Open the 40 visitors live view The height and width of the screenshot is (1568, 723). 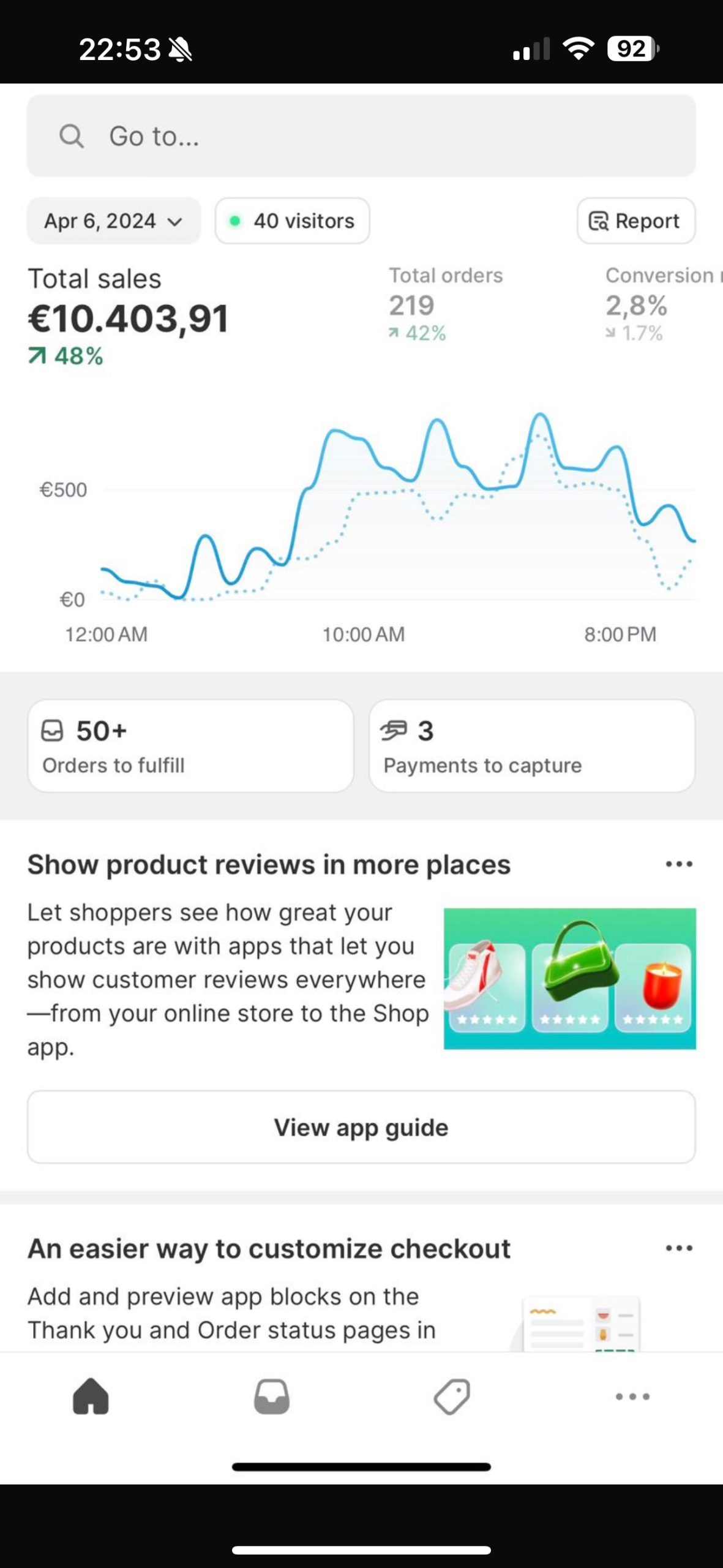coord(292,221)
